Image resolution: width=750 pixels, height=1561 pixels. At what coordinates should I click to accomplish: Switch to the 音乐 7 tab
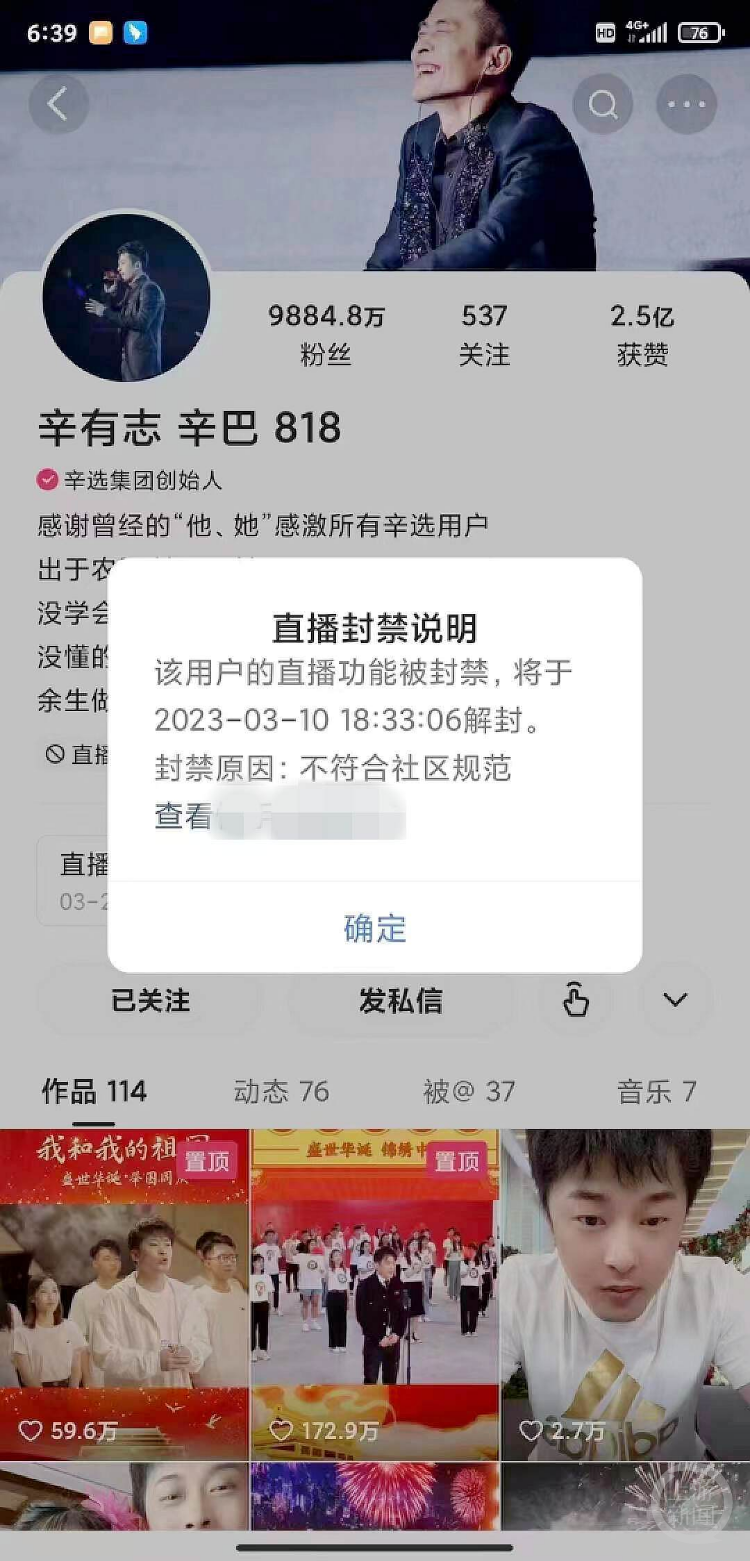(656, 1091)
